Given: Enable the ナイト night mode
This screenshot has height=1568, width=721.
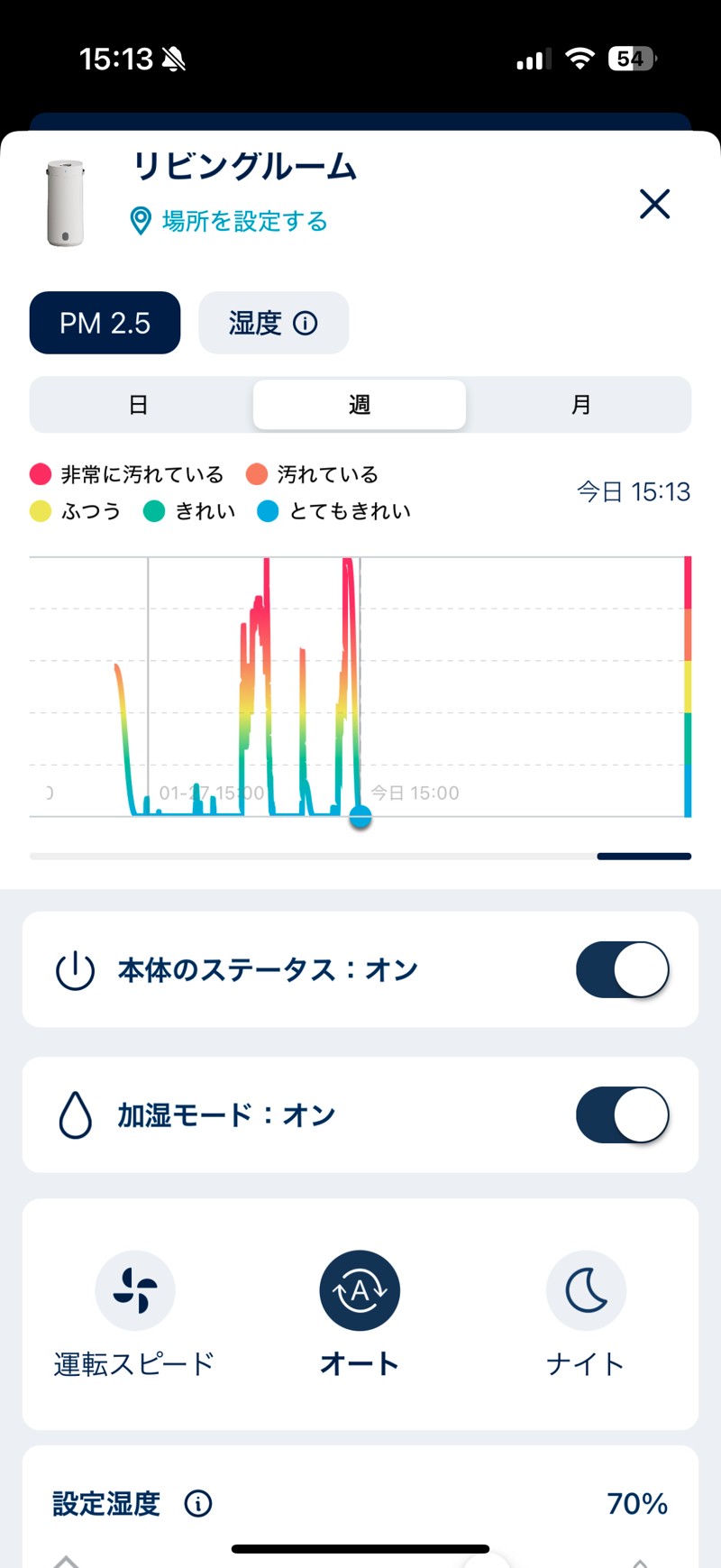Looking at the screenshot, I should [586, 1291].
